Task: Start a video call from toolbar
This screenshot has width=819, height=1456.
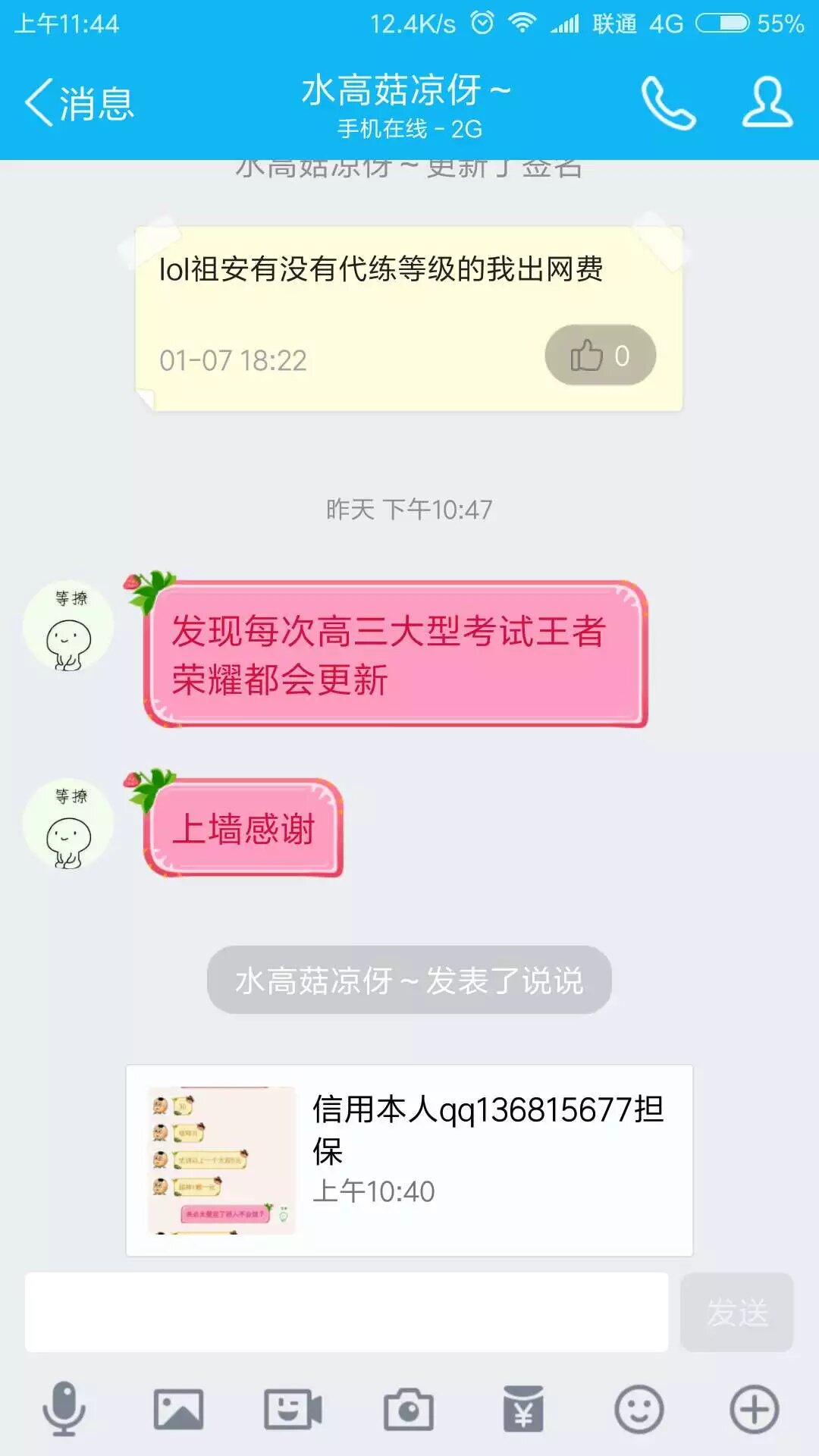Action: [293, 1409]
